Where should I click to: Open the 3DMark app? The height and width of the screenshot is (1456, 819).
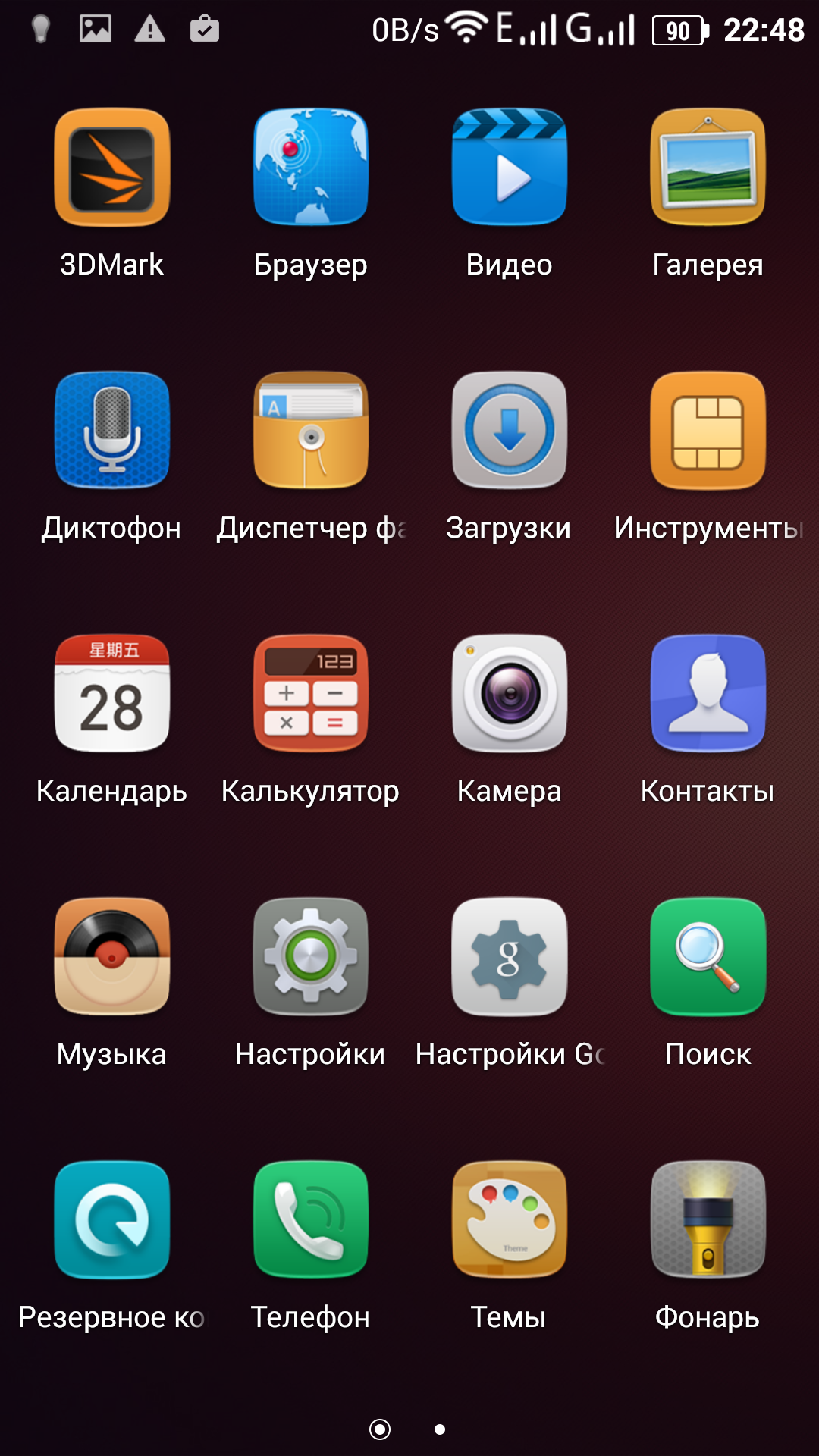(x=112, y=168)
